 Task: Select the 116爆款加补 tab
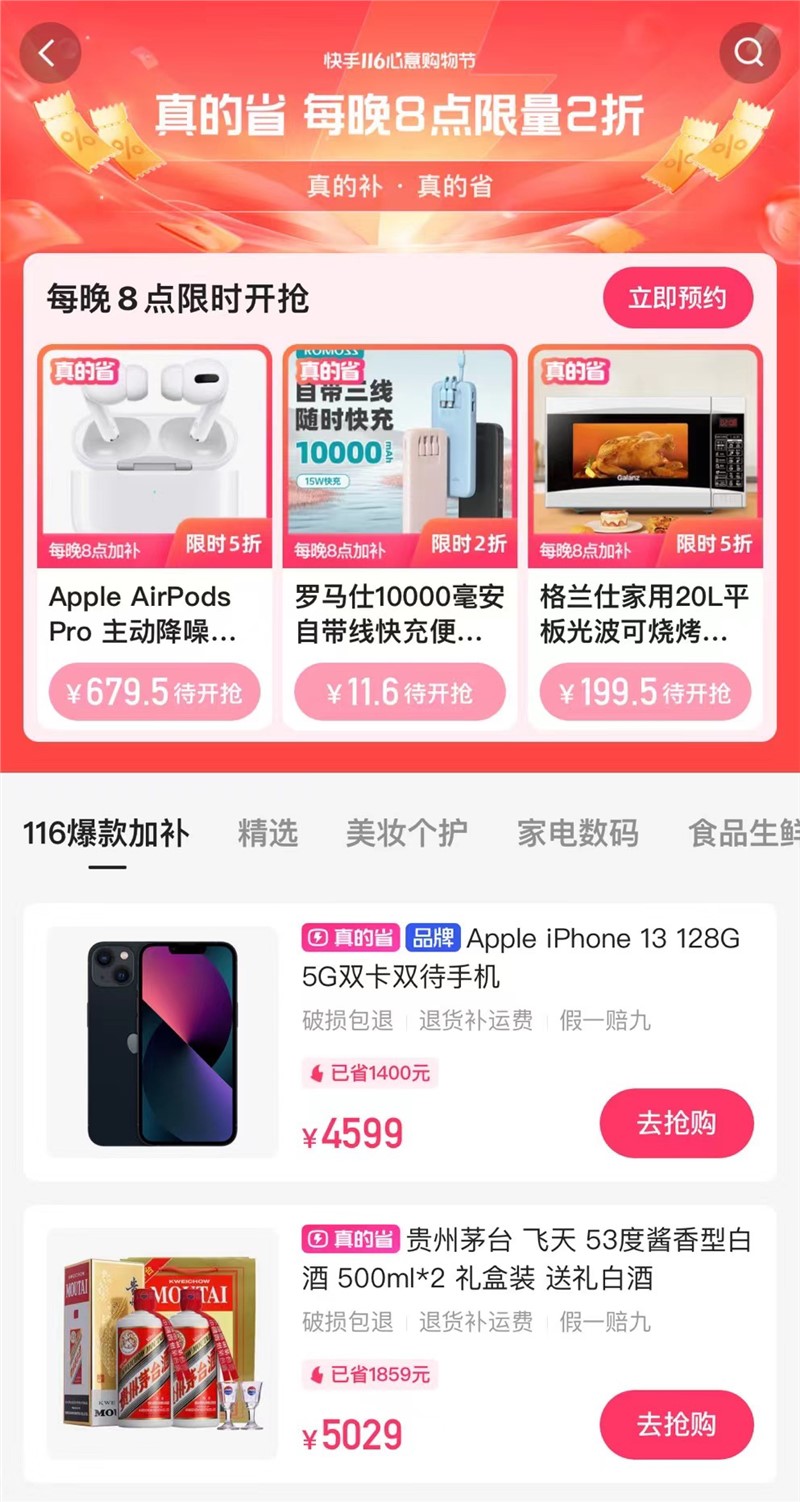[106, 833]
